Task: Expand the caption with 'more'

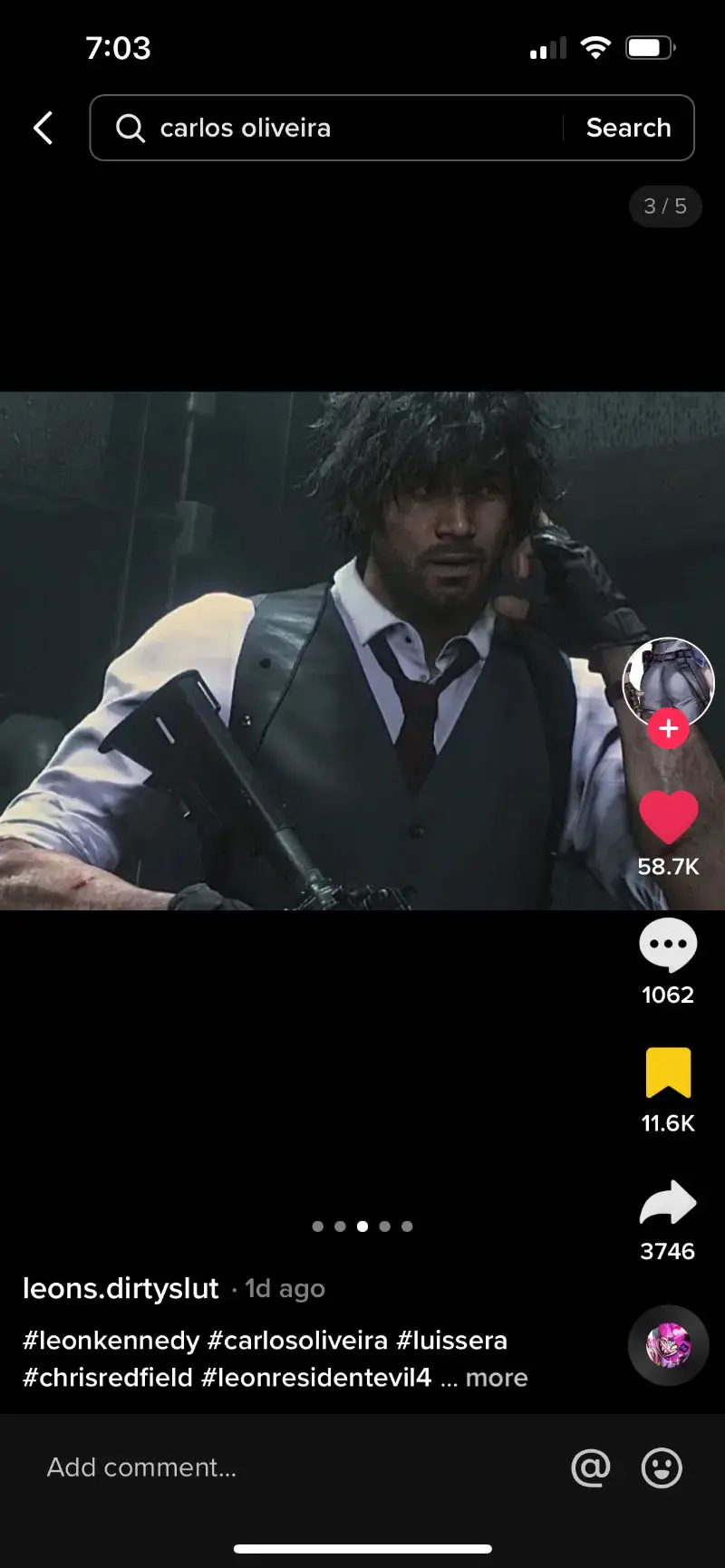Action: [497, 1378]
